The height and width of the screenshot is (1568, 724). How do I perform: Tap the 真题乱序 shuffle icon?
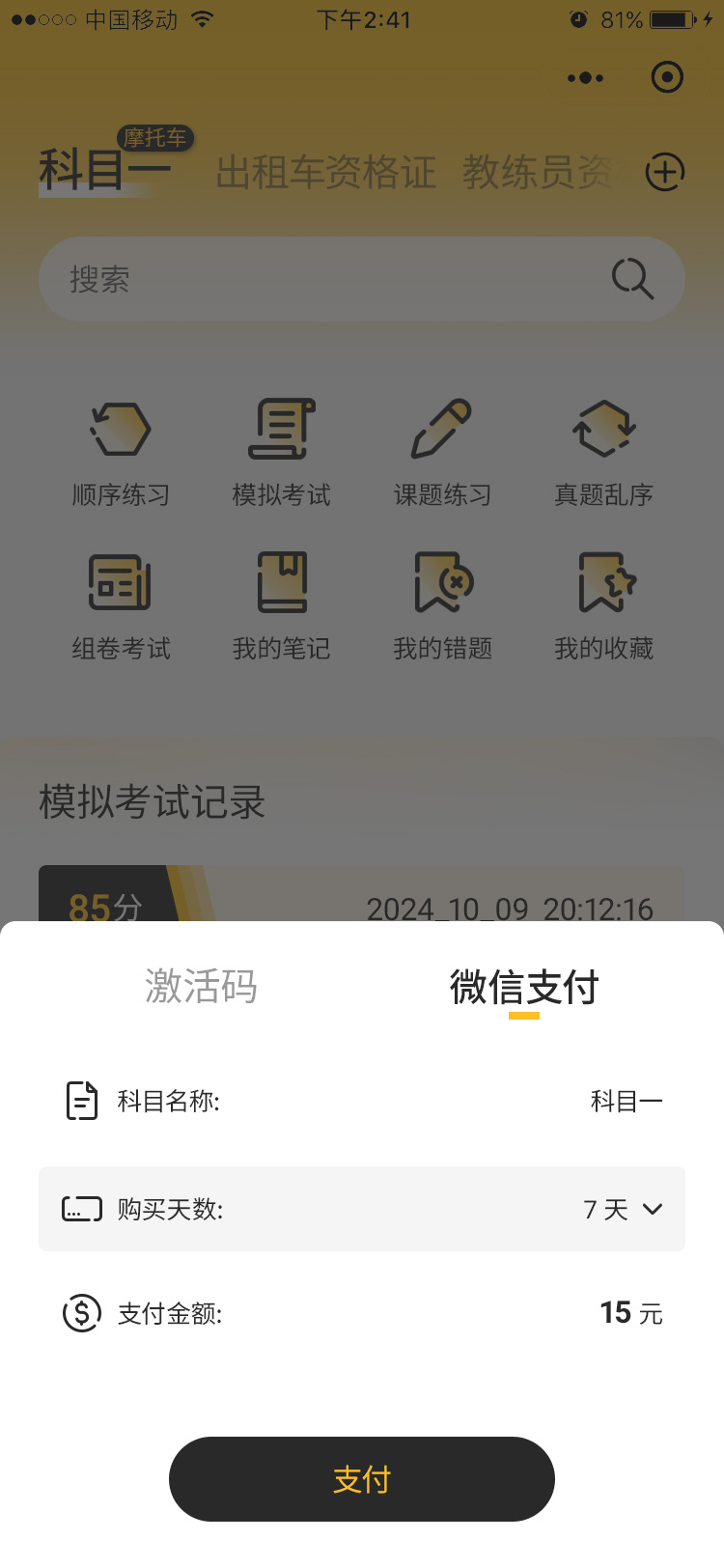[603, 430]
